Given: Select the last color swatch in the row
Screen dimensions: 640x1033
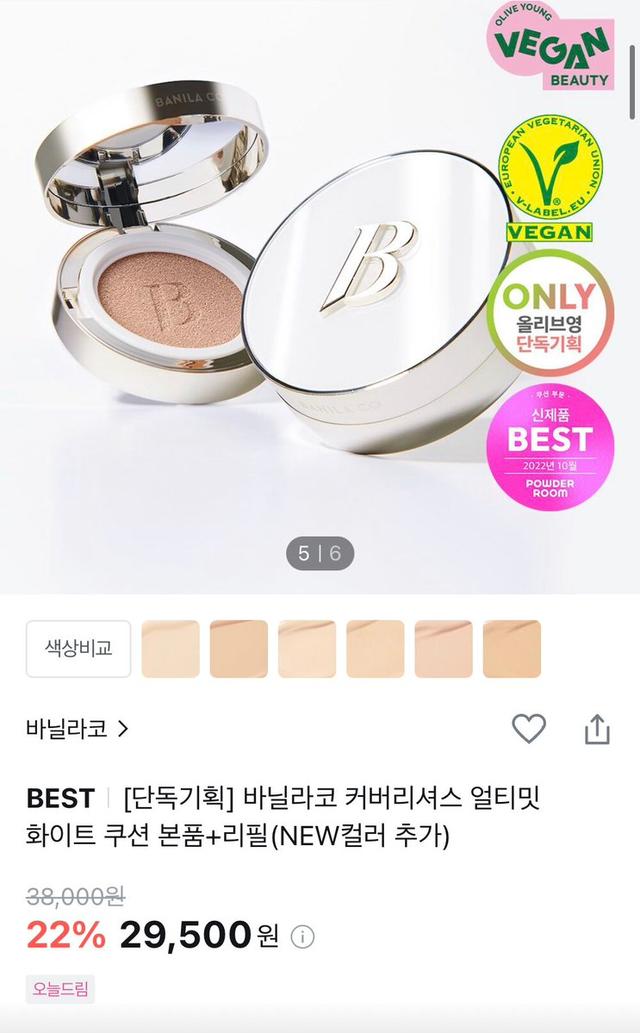Looking at the screenshot, I should point(511,648).
